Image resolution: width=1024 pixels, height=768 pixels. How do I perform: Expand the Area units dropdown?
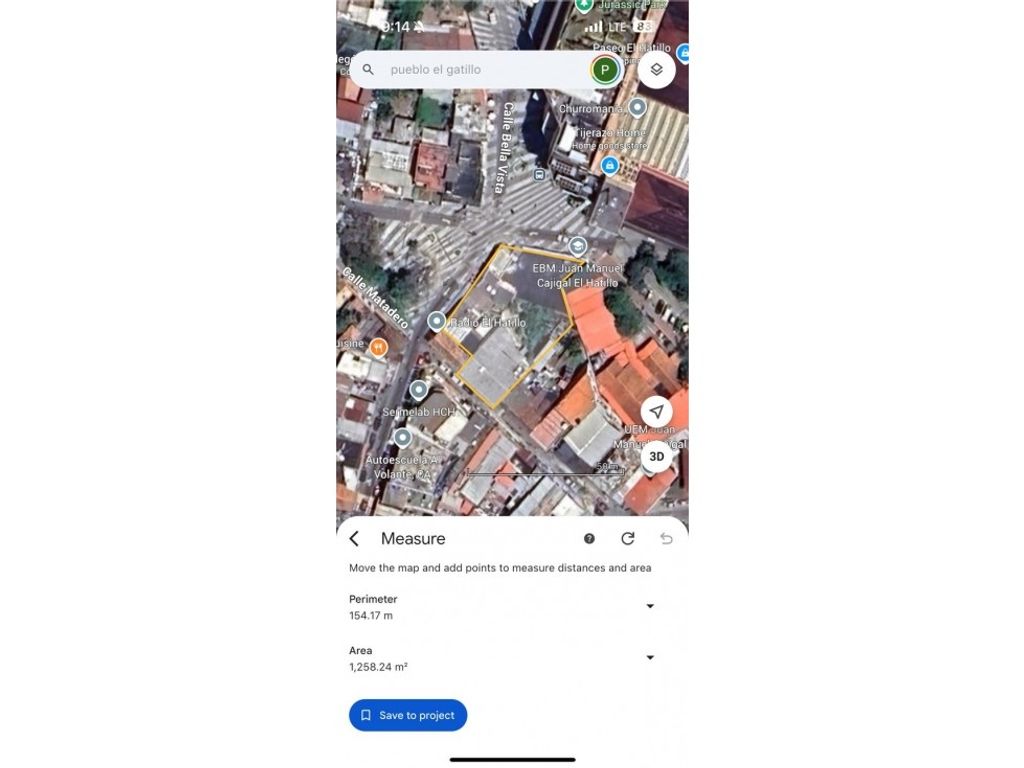click(650, 657)
